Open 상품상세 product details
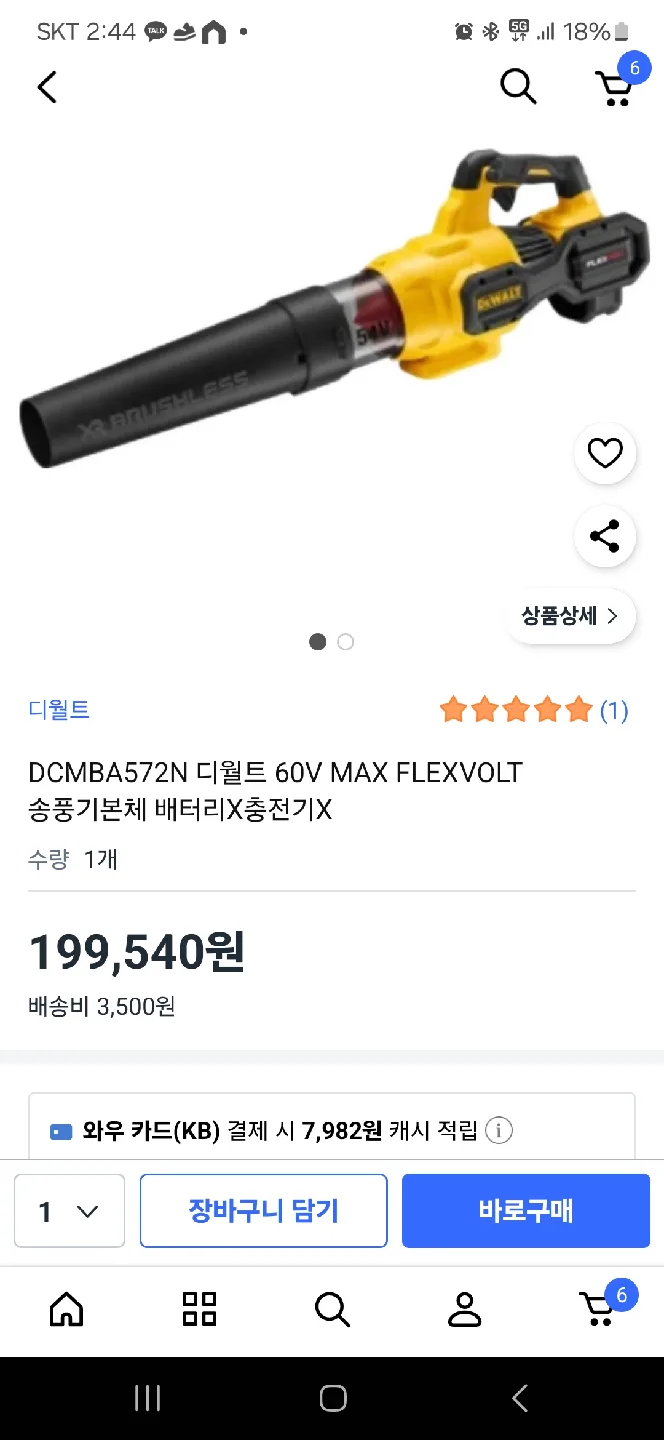This screenshot has width=664, height=1440. click(x=569, y=616)
